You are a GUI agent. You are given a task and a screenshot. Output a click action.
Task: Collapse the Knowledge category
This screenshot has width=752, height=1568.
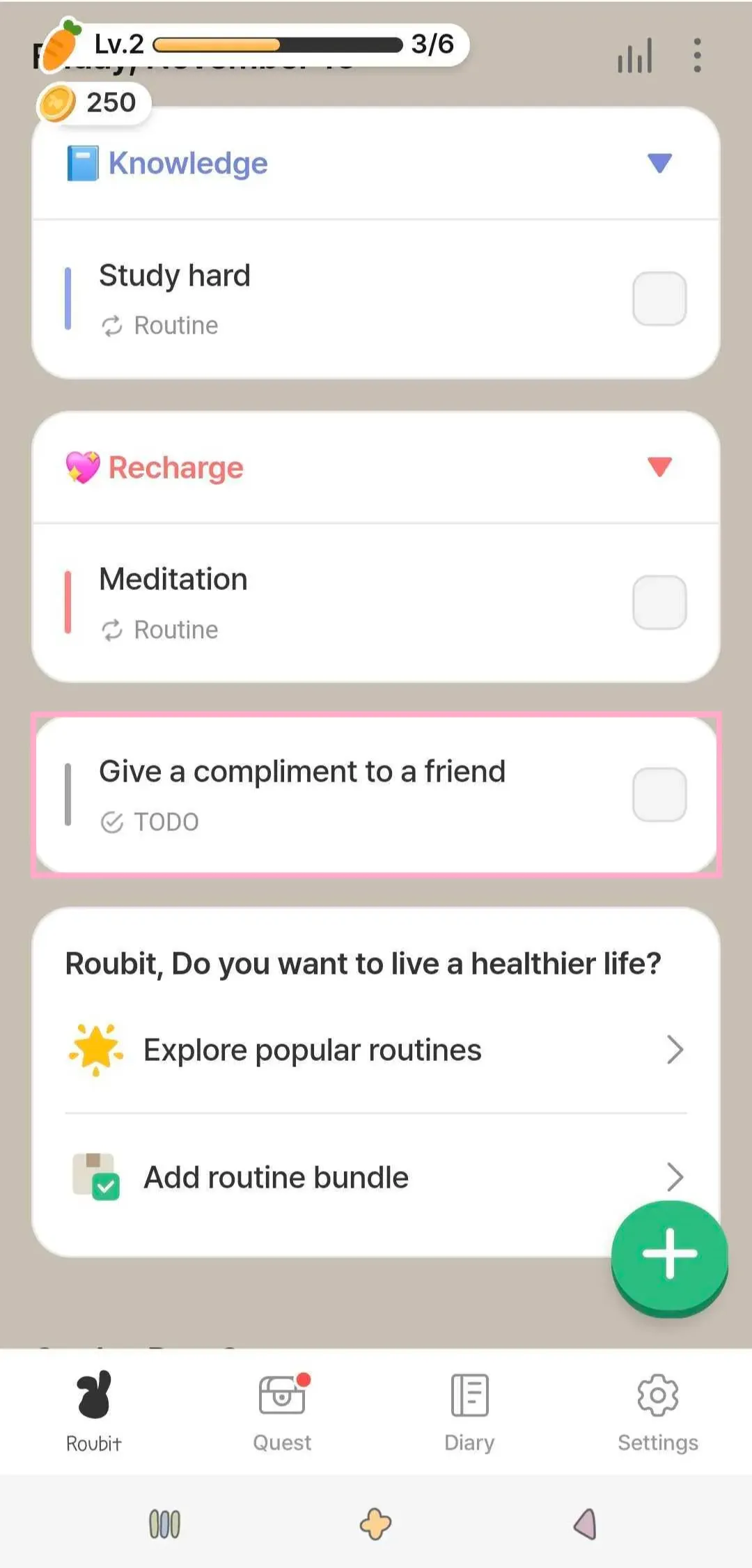(x=659, y=163)
